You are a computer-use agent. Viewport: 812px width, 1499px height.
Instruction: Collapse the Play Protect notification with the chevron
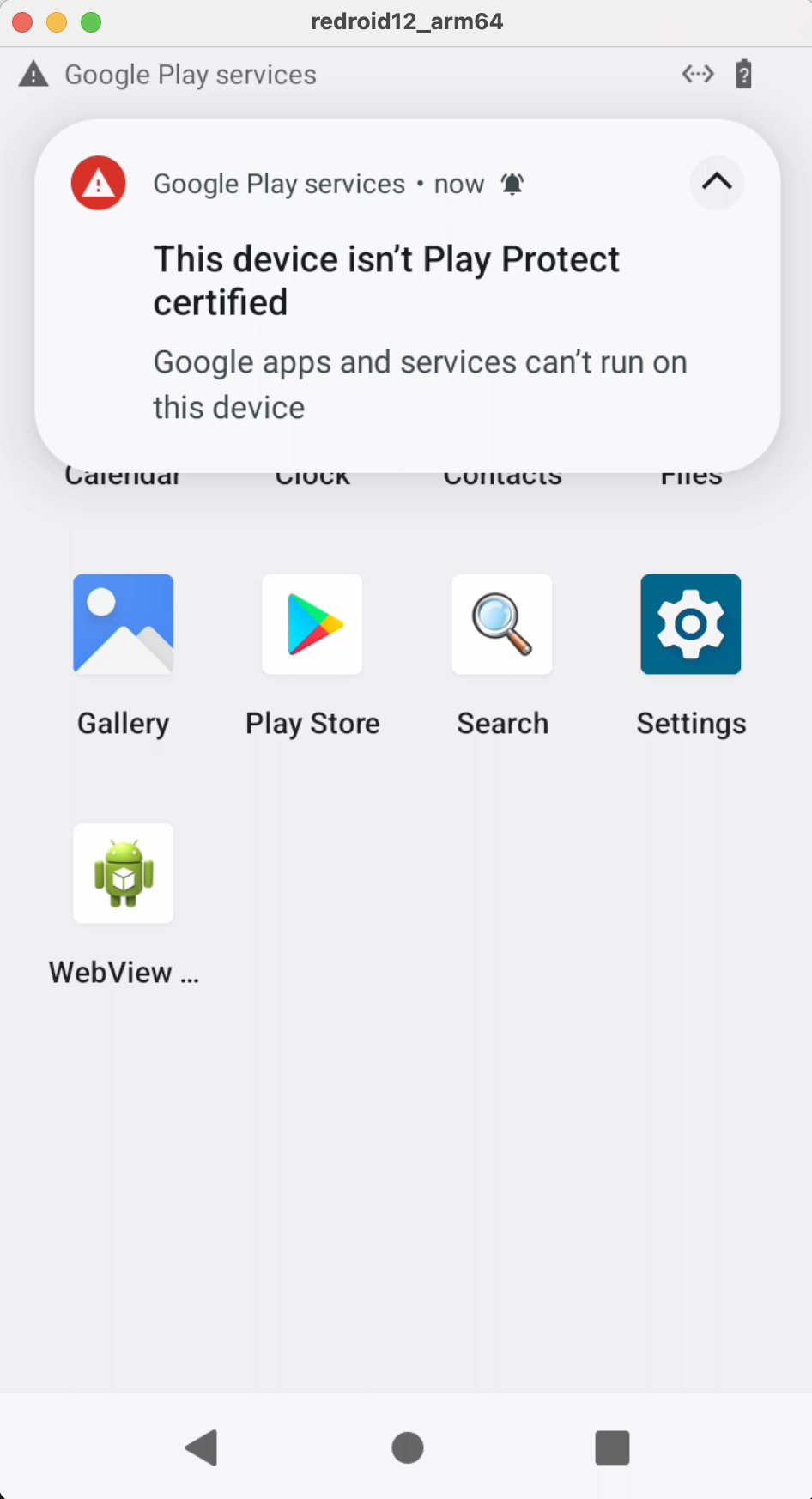point(717,183)
